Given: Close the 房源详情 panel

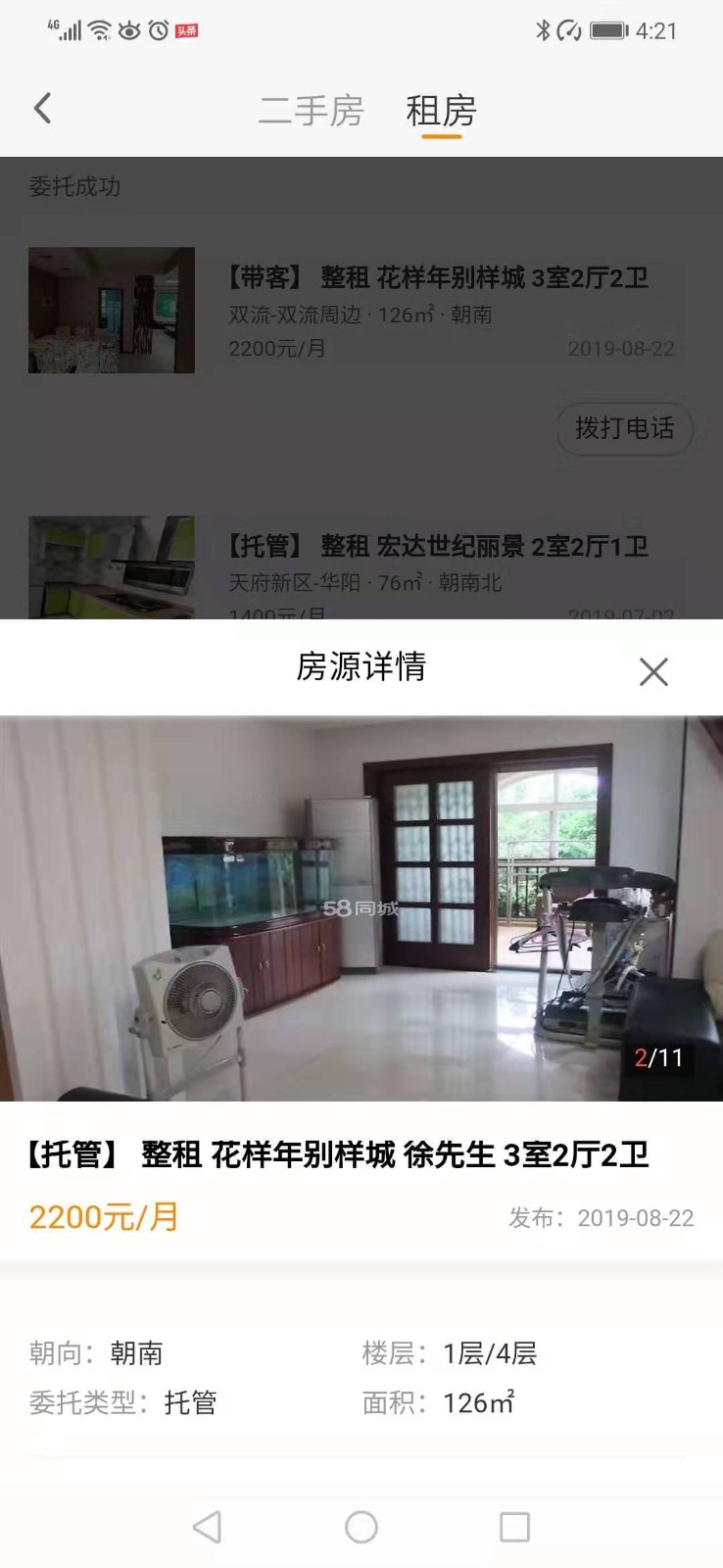Looking at the screenshot, I should click(x=653, y=671).
